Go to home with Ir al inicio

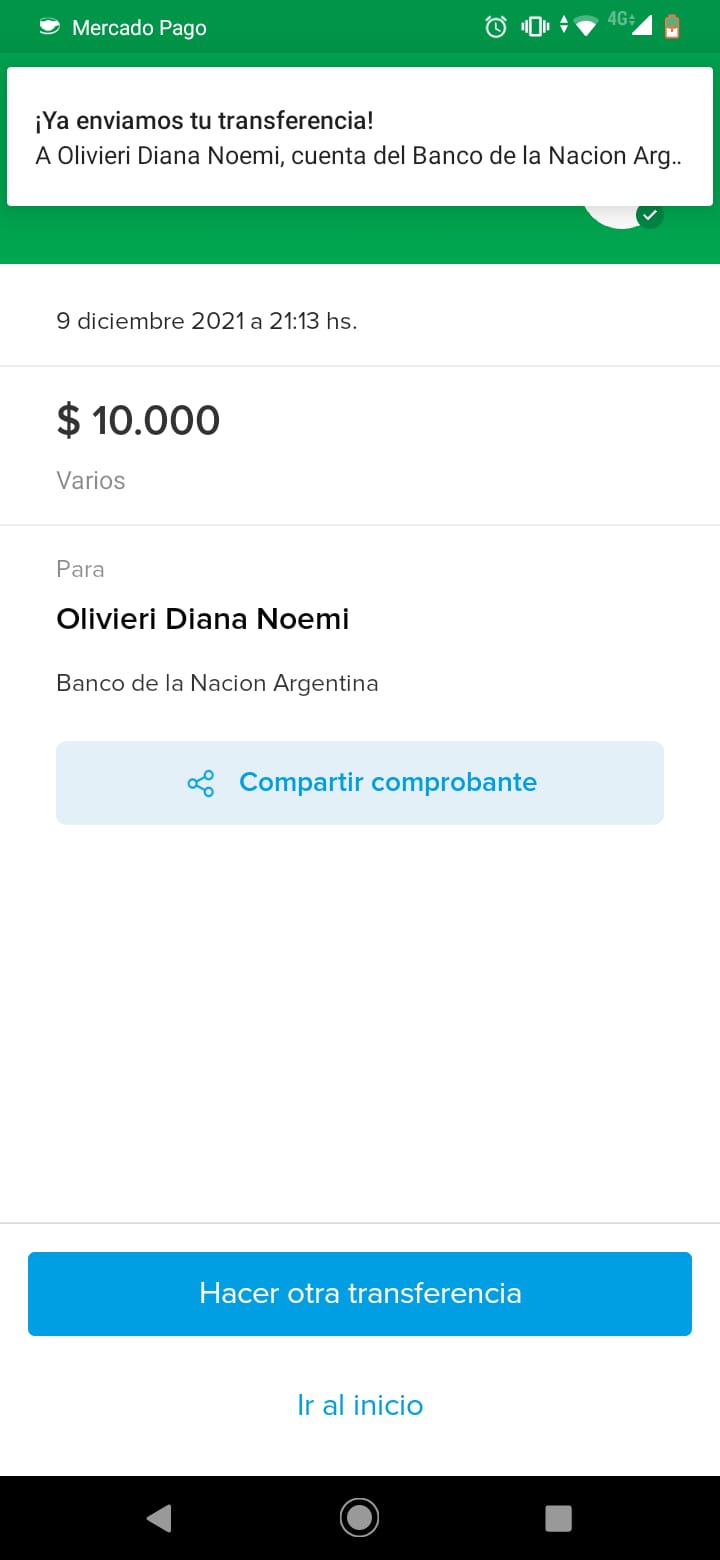point(360,1405)
